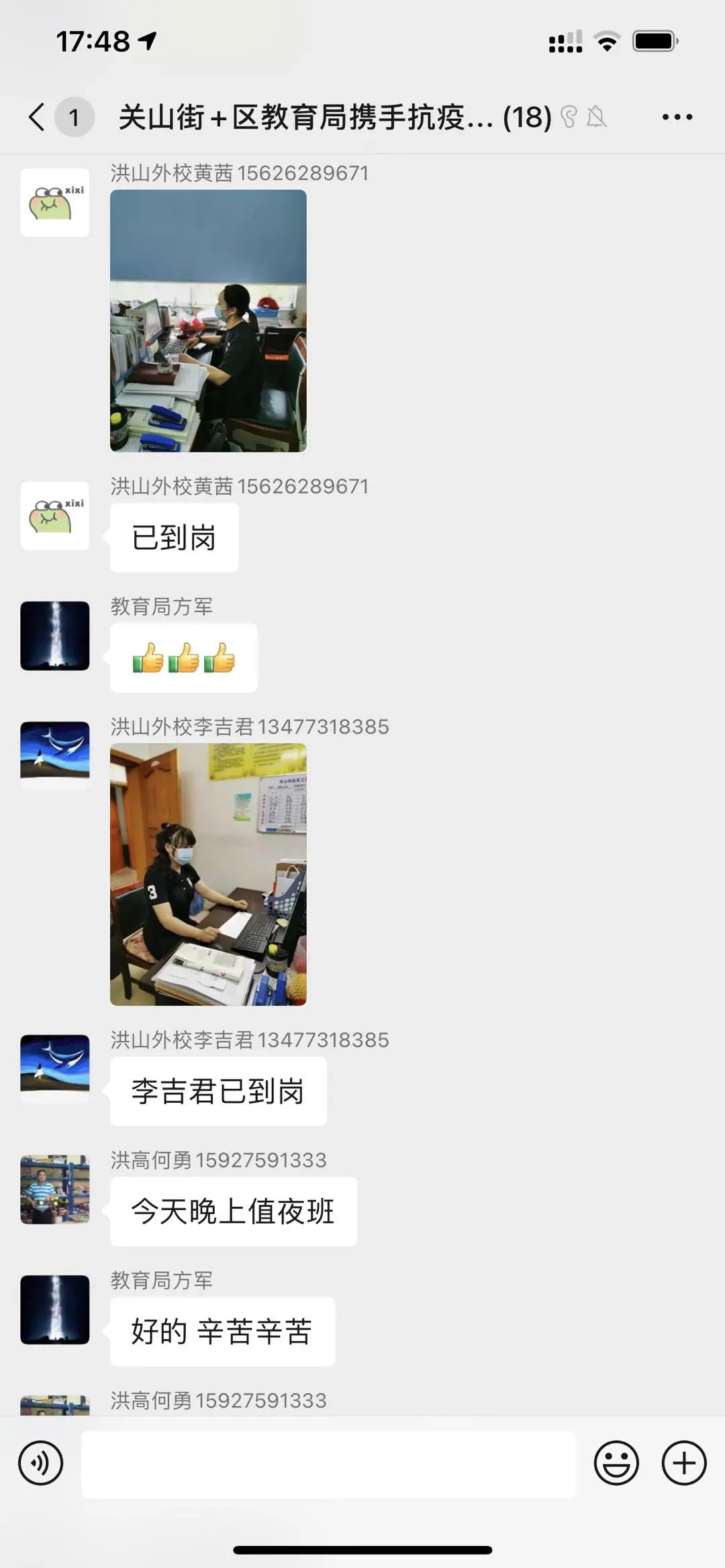725x1568 pixels.
Task: Open the emoji sticker panel
Action: tap(616, 1463)
